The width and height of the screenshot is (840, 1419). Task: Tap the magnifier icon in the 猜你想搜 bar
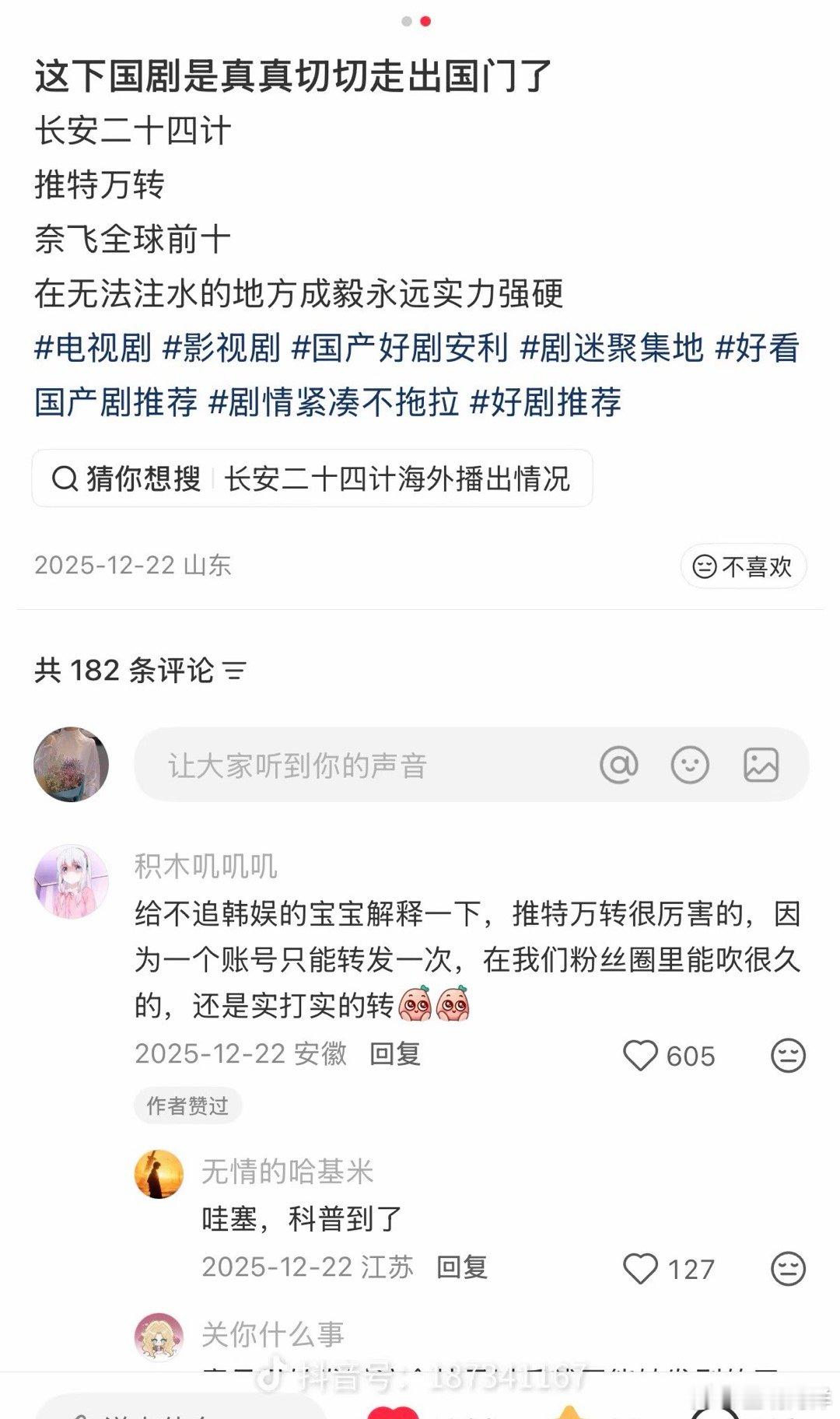click(65, 480)
